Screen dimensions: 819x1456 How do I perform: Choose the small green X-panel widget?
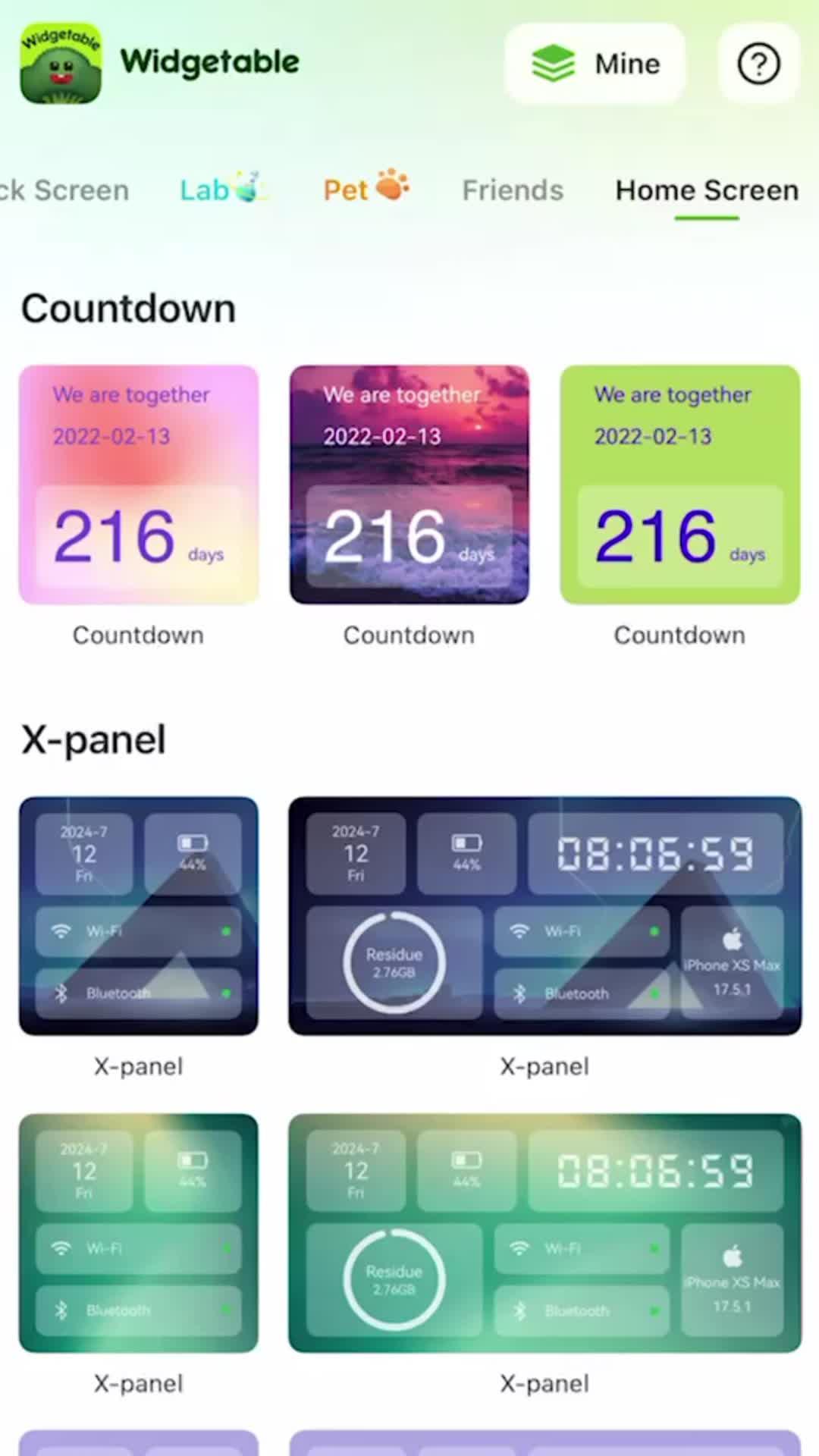pyautogui.click(x=139, y=1232)
